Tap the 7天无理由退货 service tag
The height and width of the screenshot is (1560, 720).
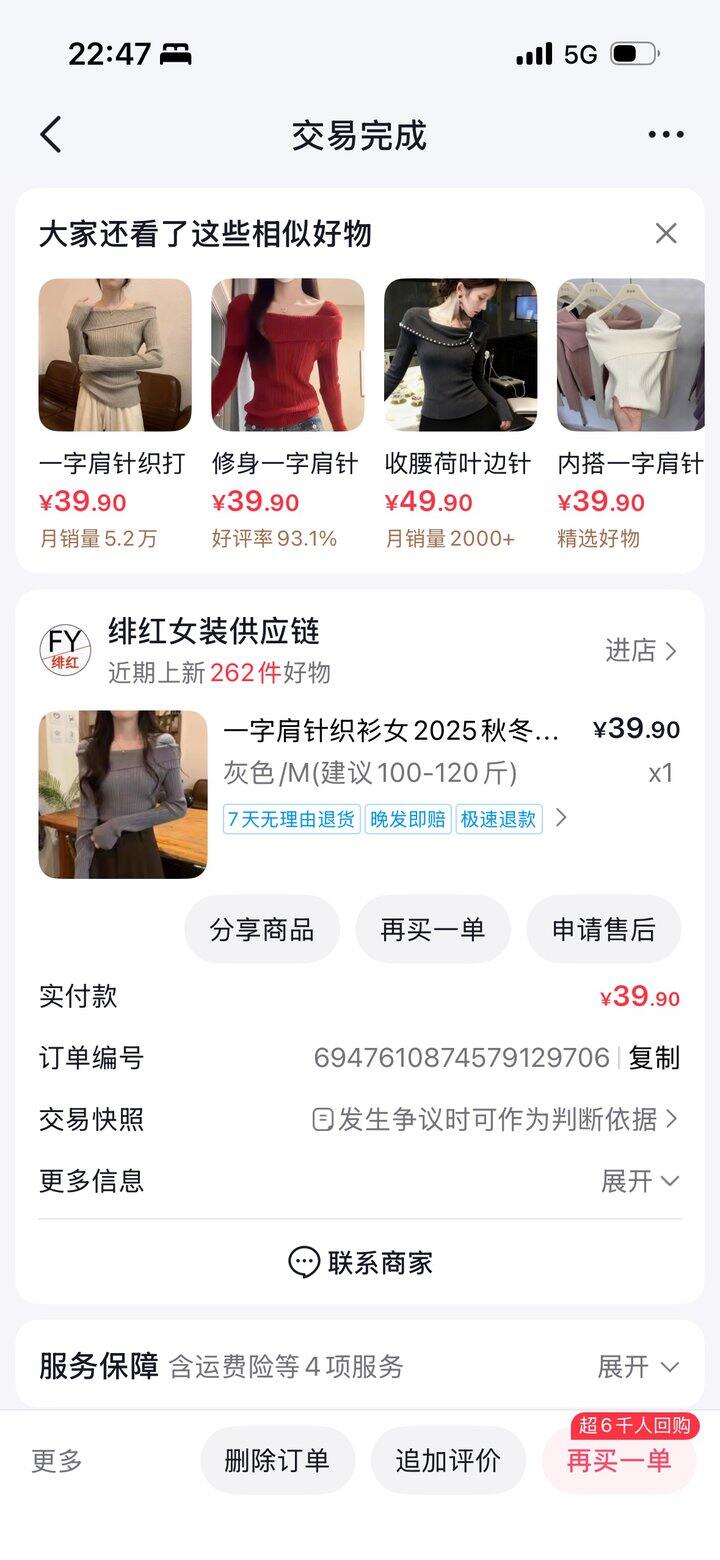(x=289, y=820)
